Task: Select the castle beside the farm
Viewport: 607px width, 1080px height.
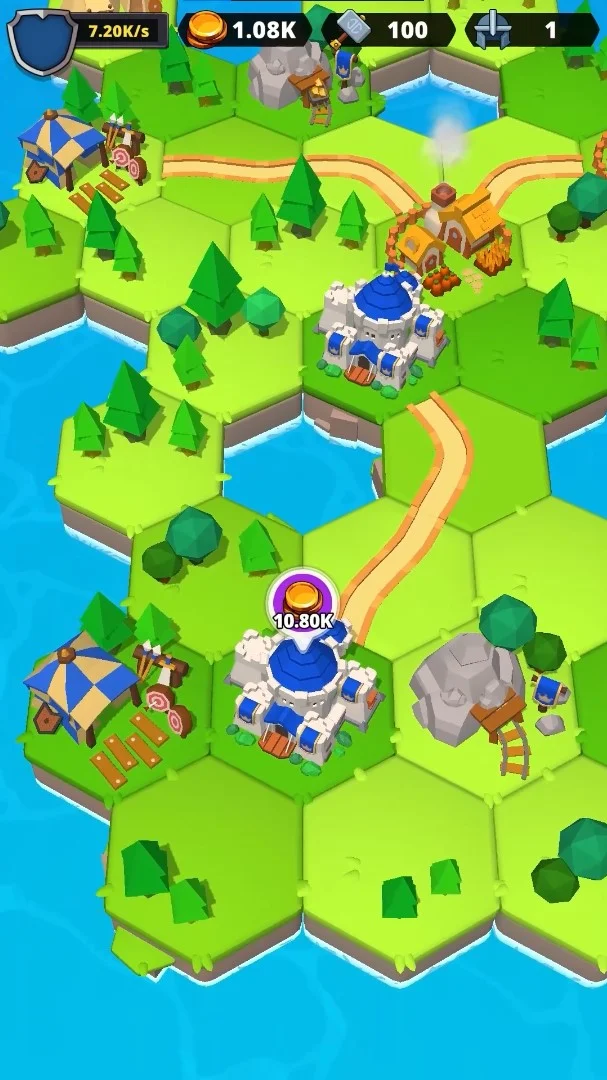Action: tap(381, 330)
